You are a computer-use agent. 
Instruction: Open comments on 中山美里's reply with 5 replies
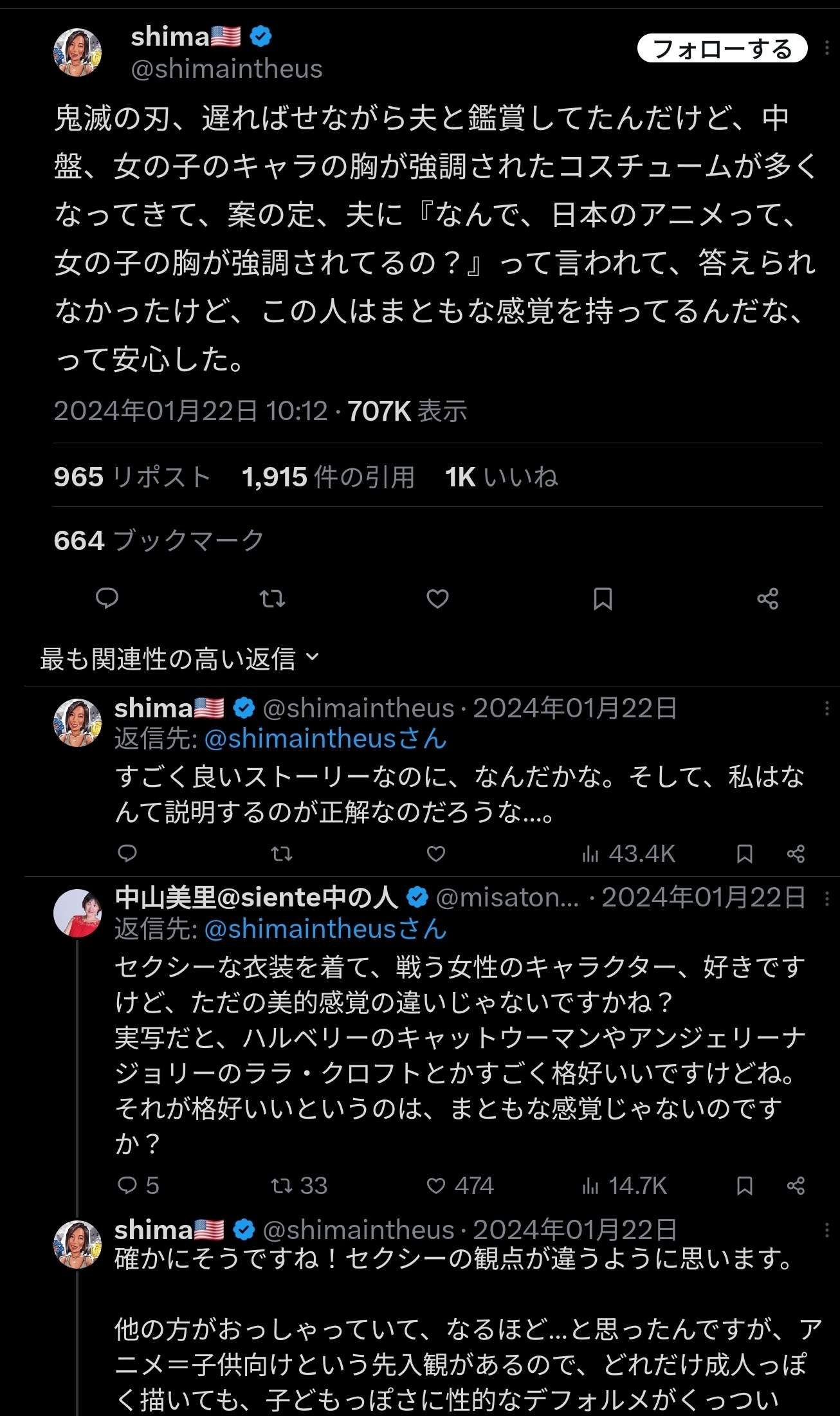click(138, 1186)
